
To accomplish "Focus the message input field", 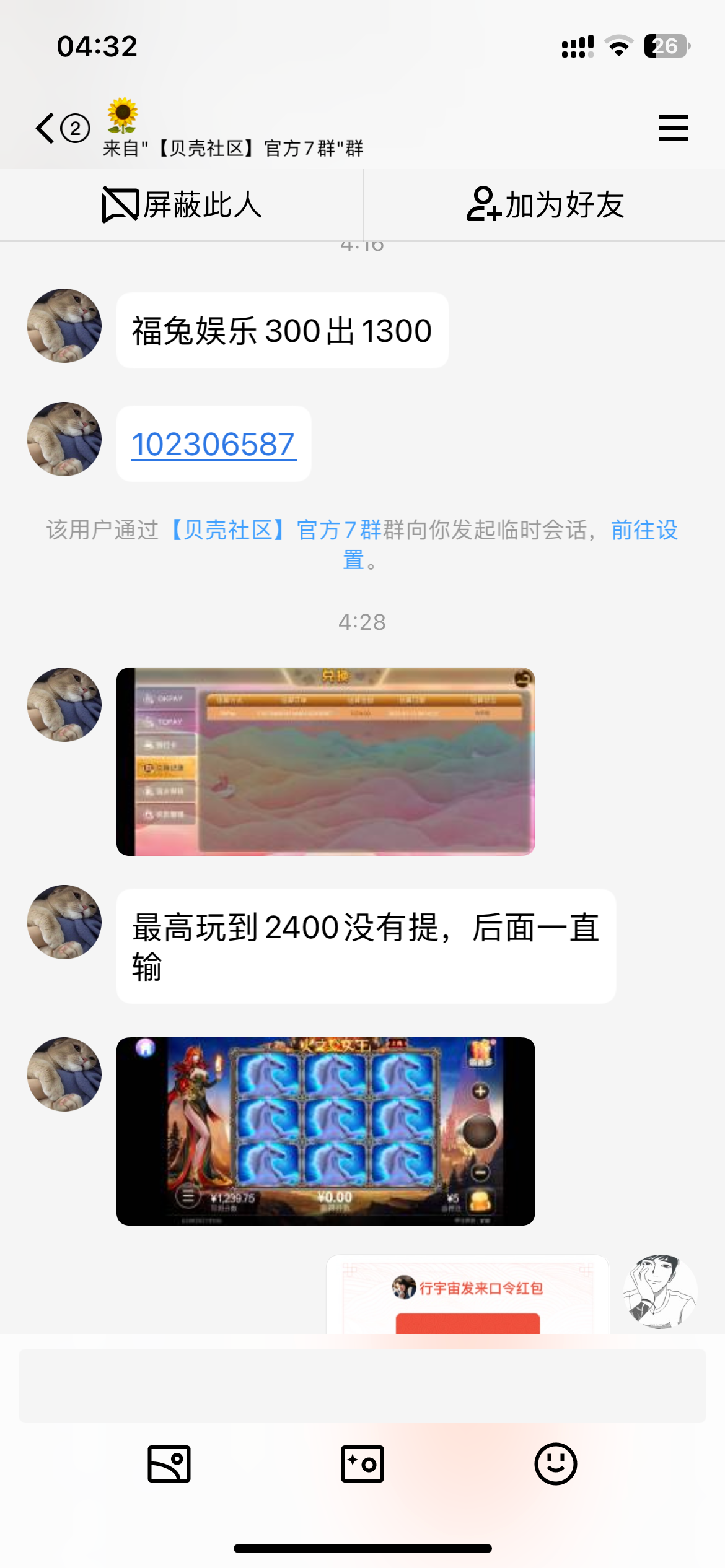I will [x=362, y=1385].
